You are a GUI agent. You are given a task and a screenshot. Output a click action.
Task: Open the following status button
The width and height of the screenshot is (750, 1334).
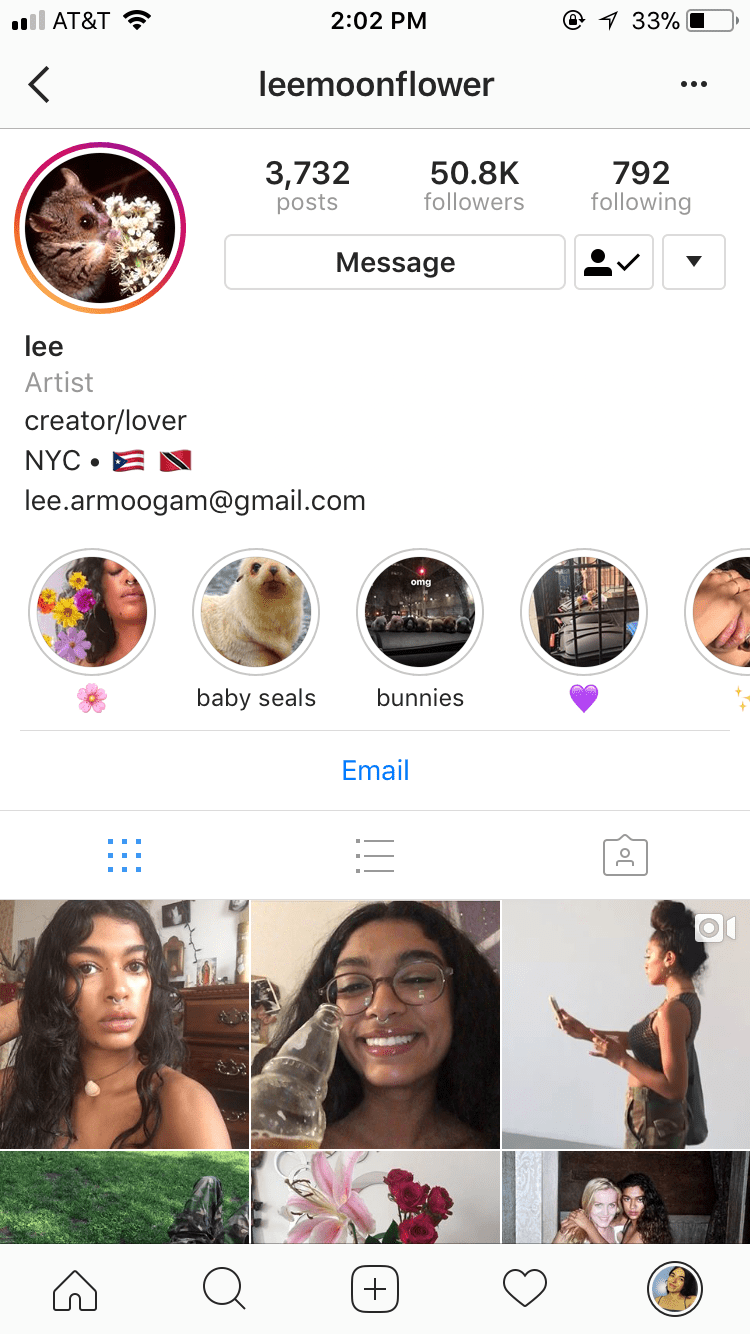pyautogui.click(x=613, y=262)
